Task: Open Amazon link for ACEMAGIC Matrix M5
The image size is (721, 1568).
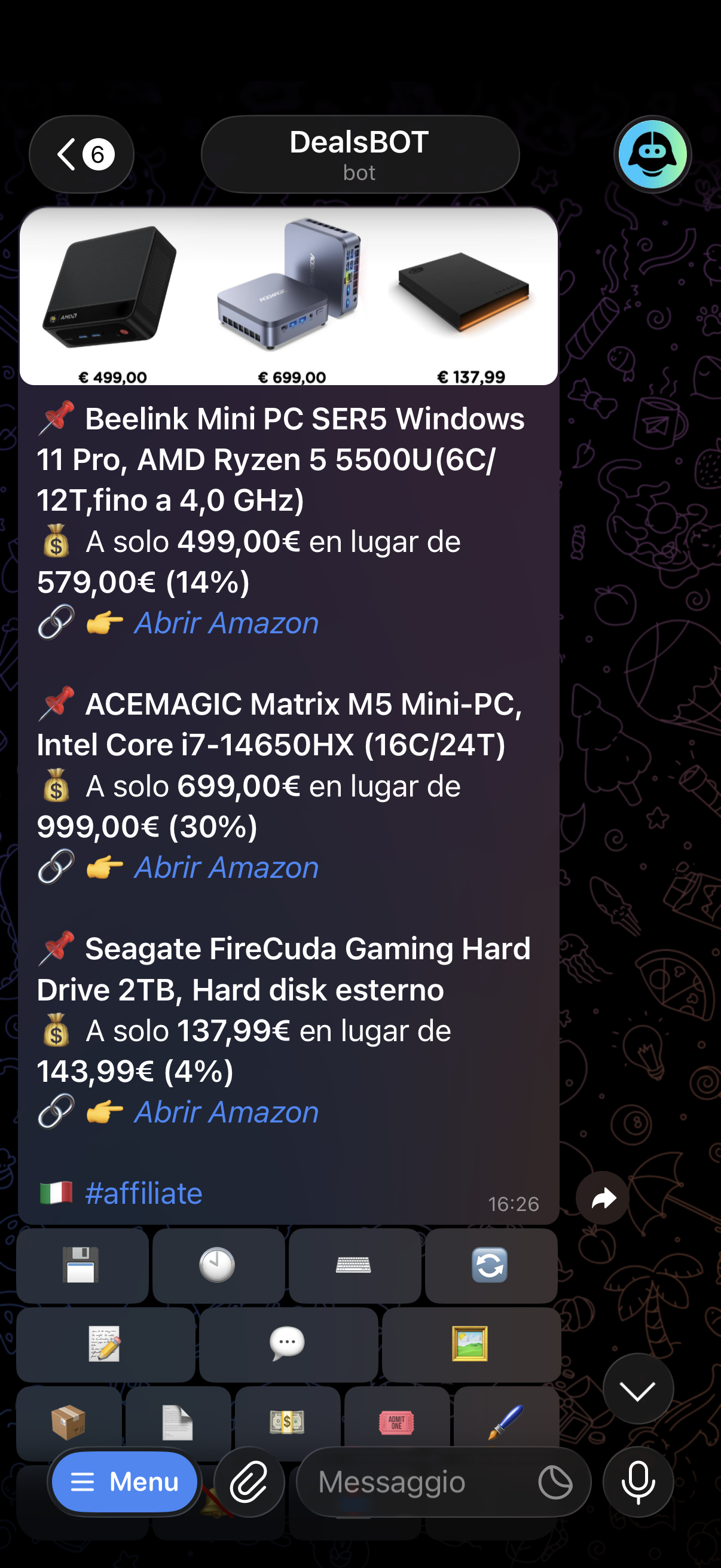Action: [x=226, y=868]
